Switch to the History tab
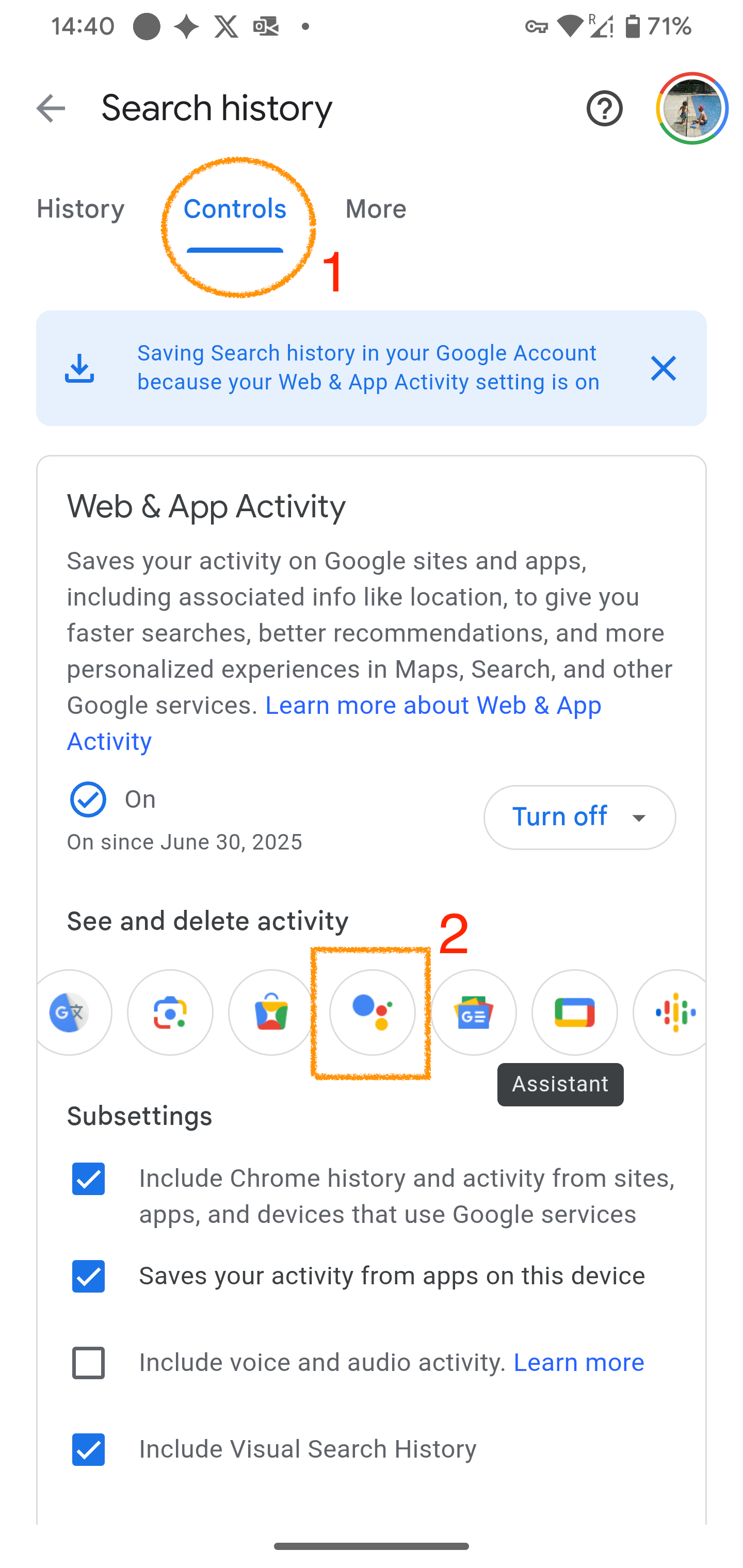This screenshot has width=743, height=1568. [80, 209]
